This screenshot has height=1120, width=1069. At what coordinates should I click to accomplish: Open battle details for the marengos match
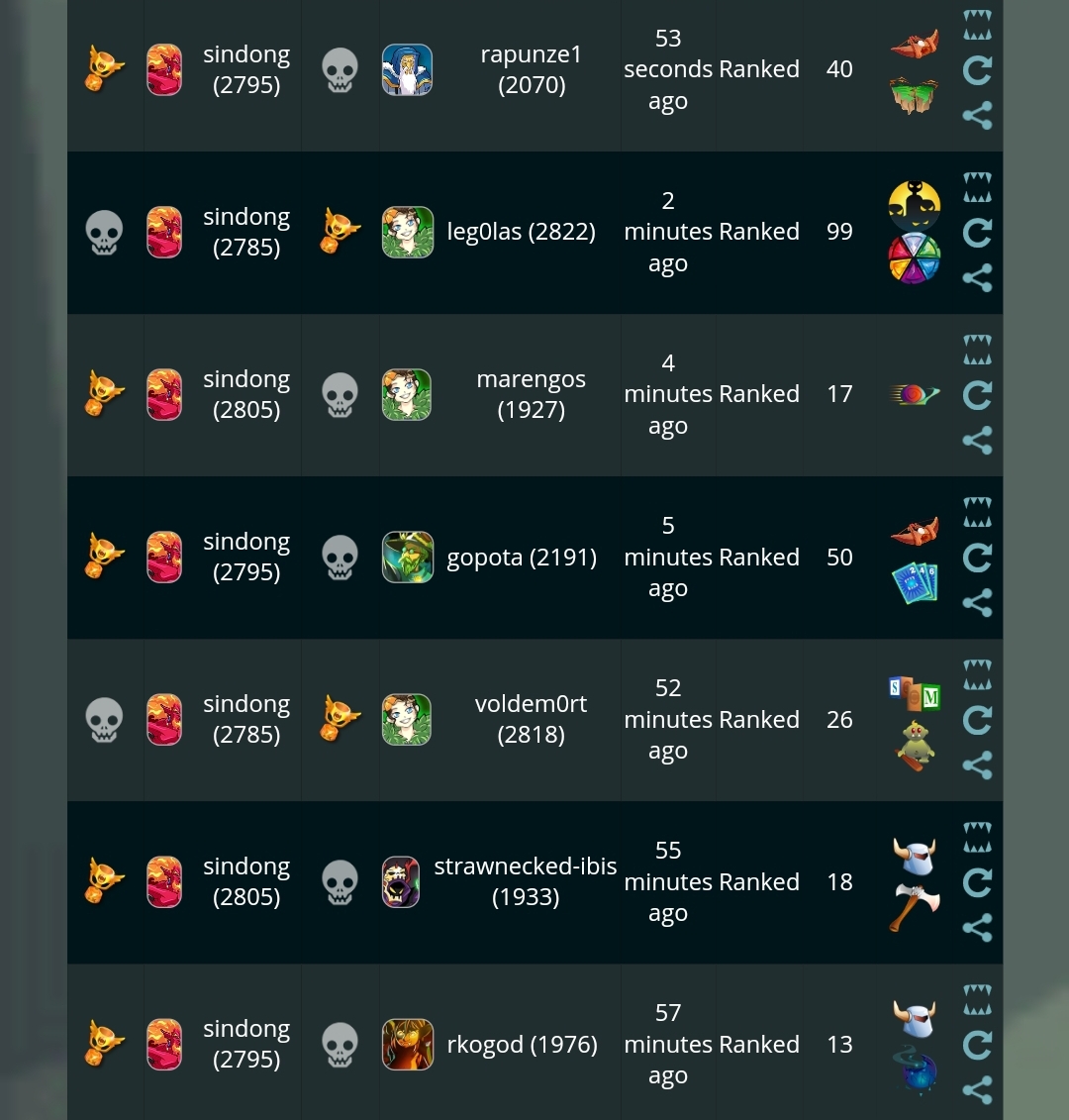[x=977, y=349]
